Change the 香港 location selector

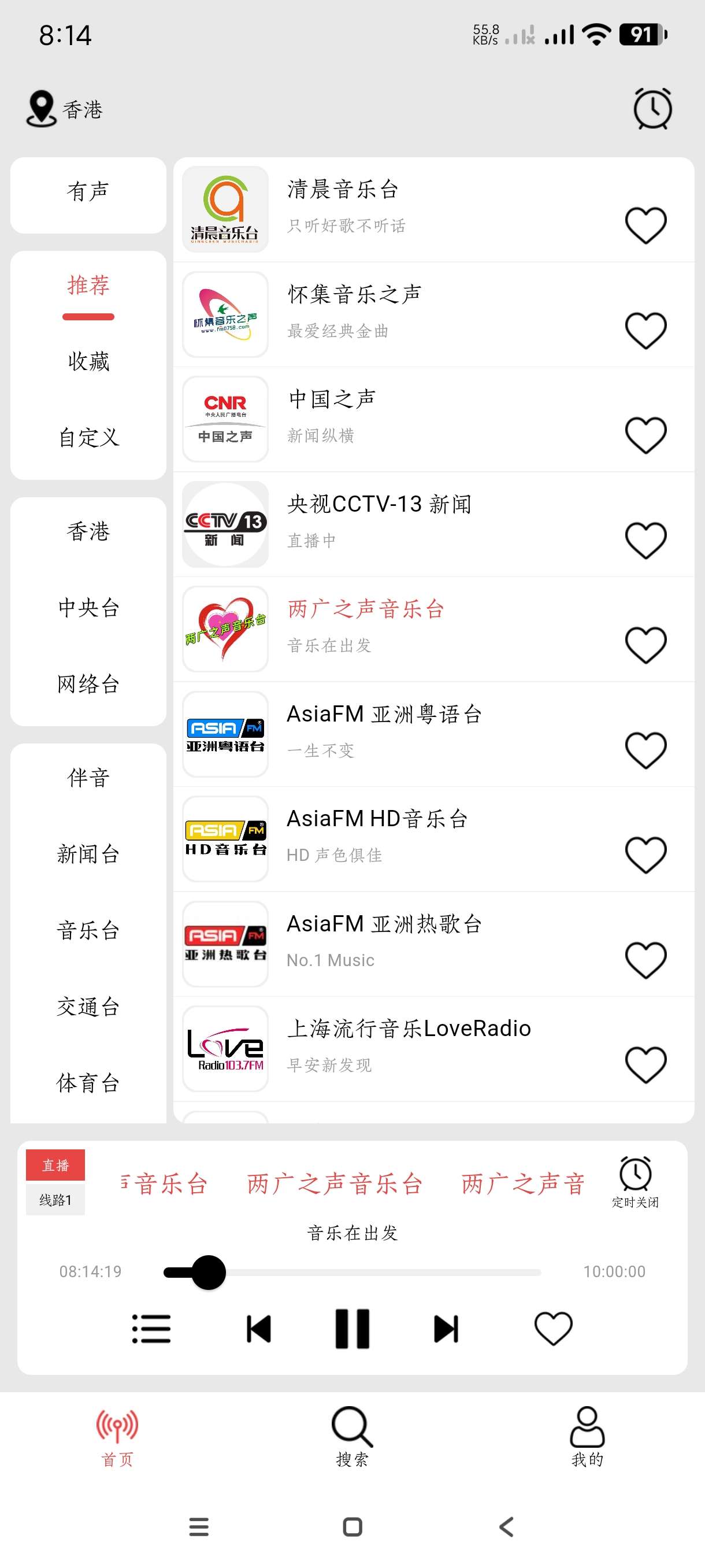[x=66, y=110]
